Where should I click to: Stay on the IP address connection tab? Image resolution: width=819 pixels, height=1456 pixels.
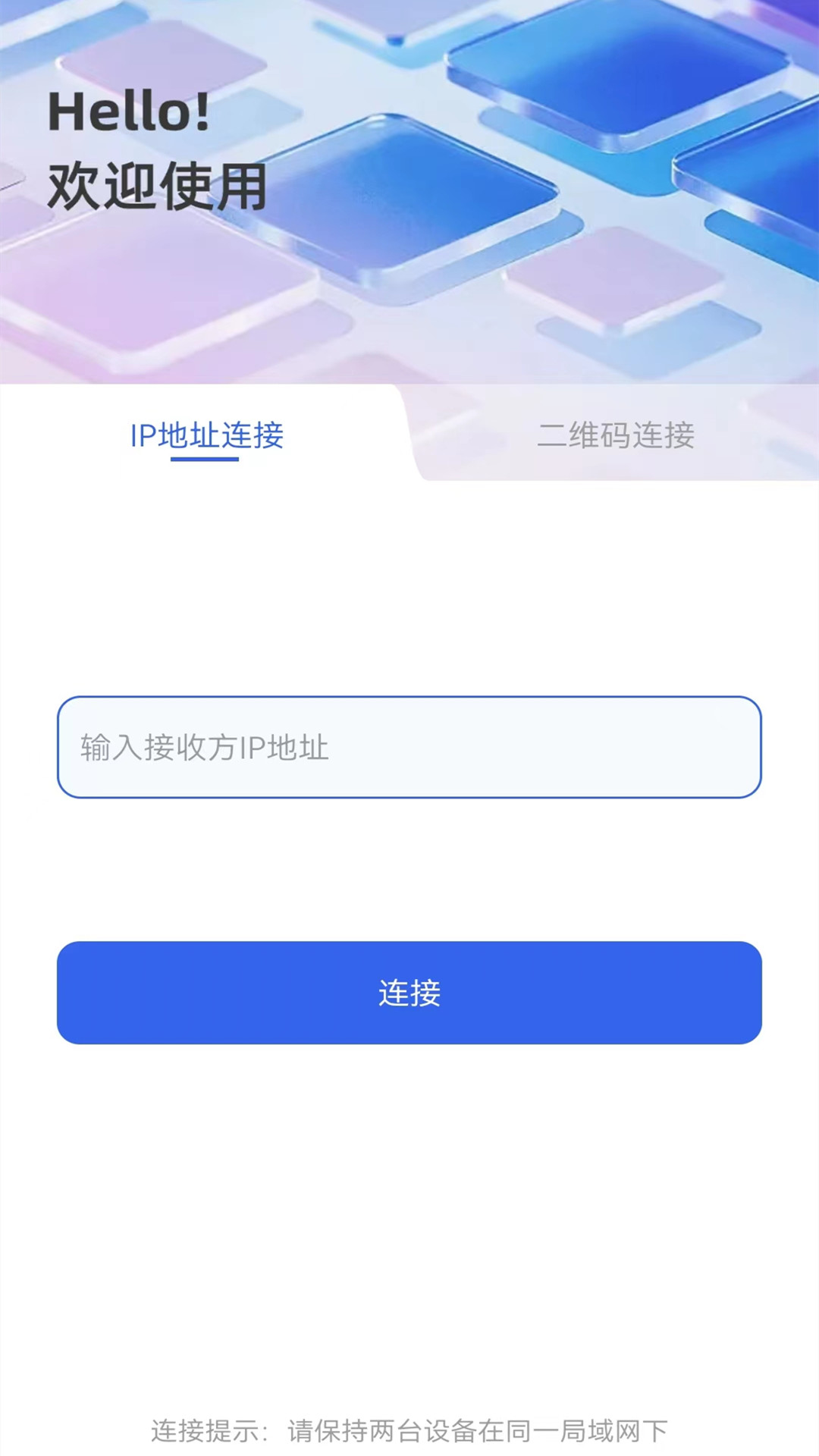[x=206, y=437]
